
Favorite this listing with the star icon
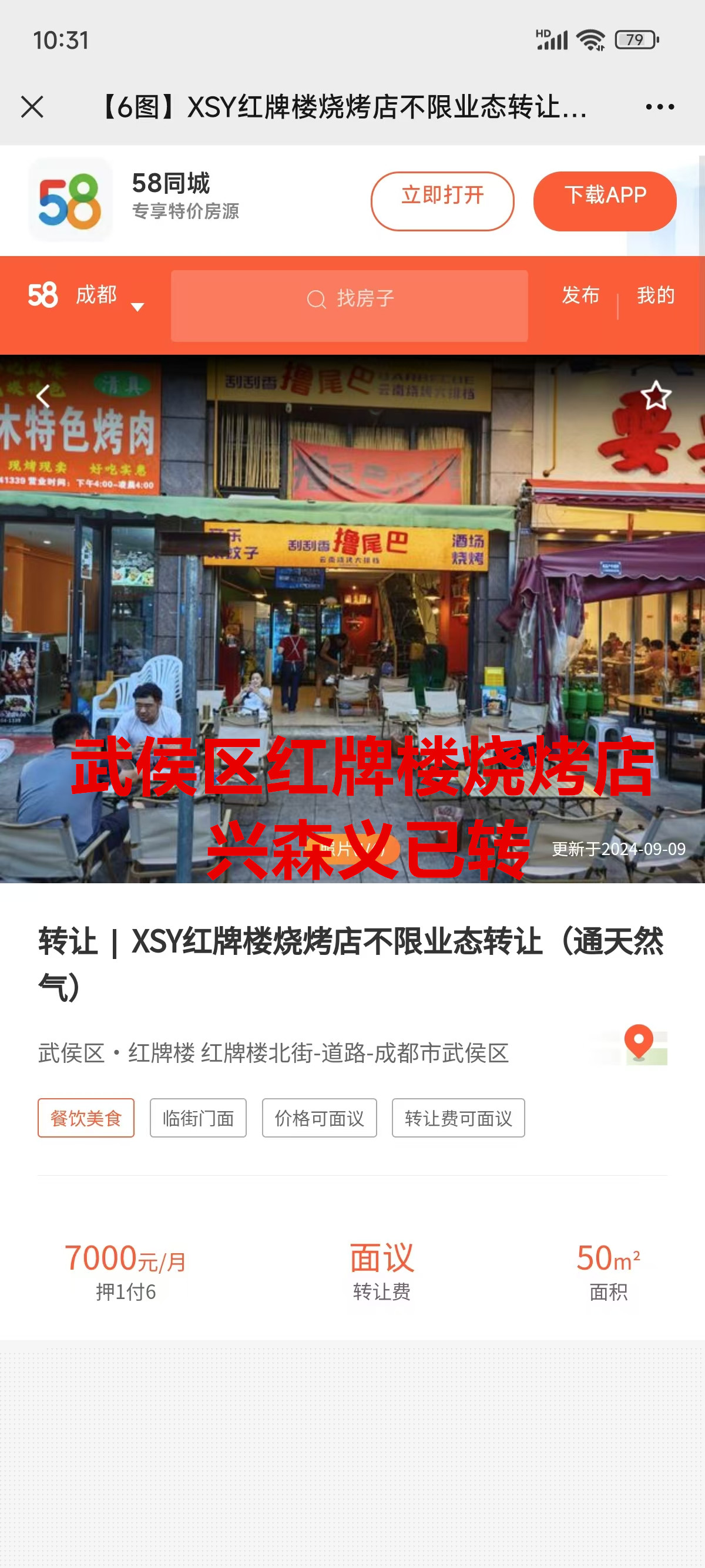tap(655, 396)
